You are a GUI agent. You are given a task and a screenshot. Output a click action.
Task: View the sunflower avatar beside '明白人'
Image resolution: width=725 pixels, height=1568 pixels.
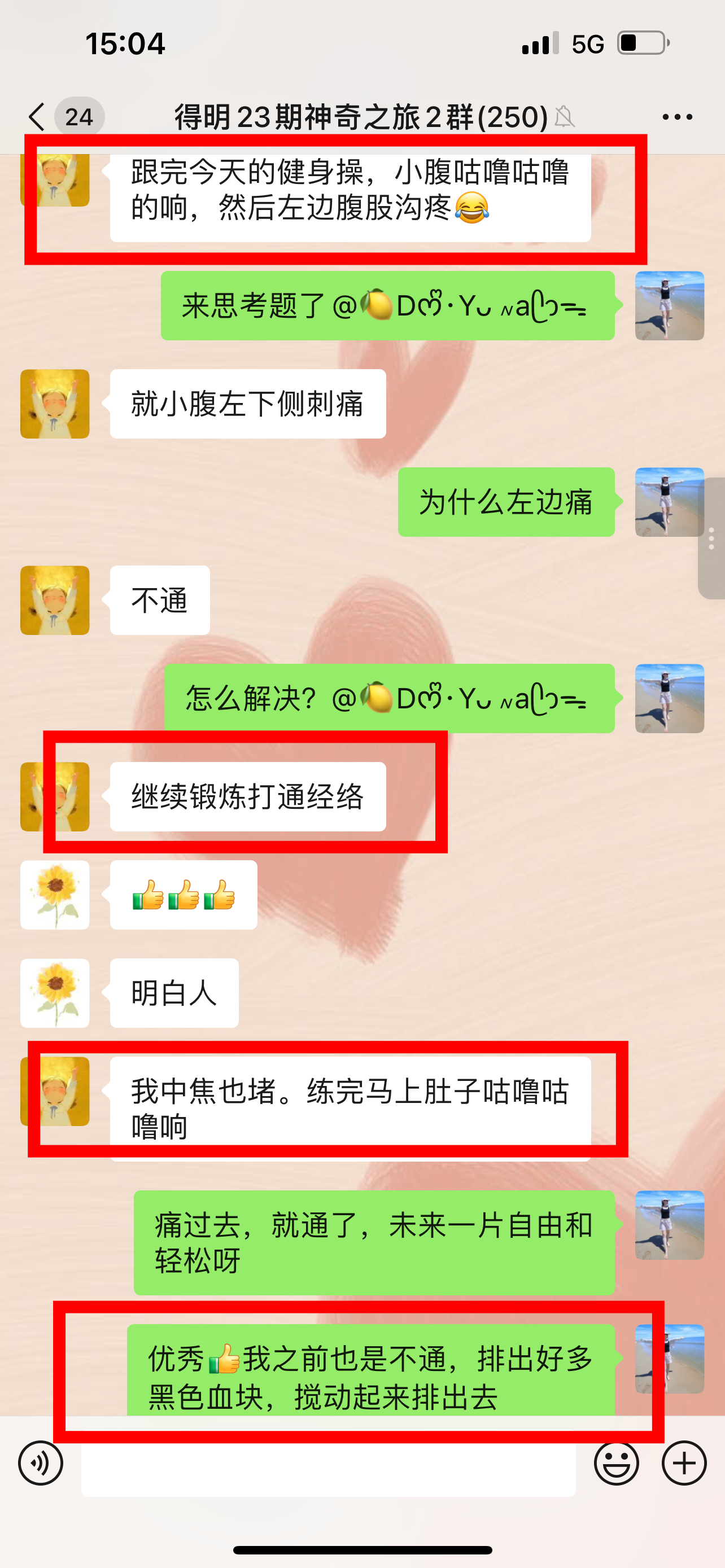(x=55, y=993)
